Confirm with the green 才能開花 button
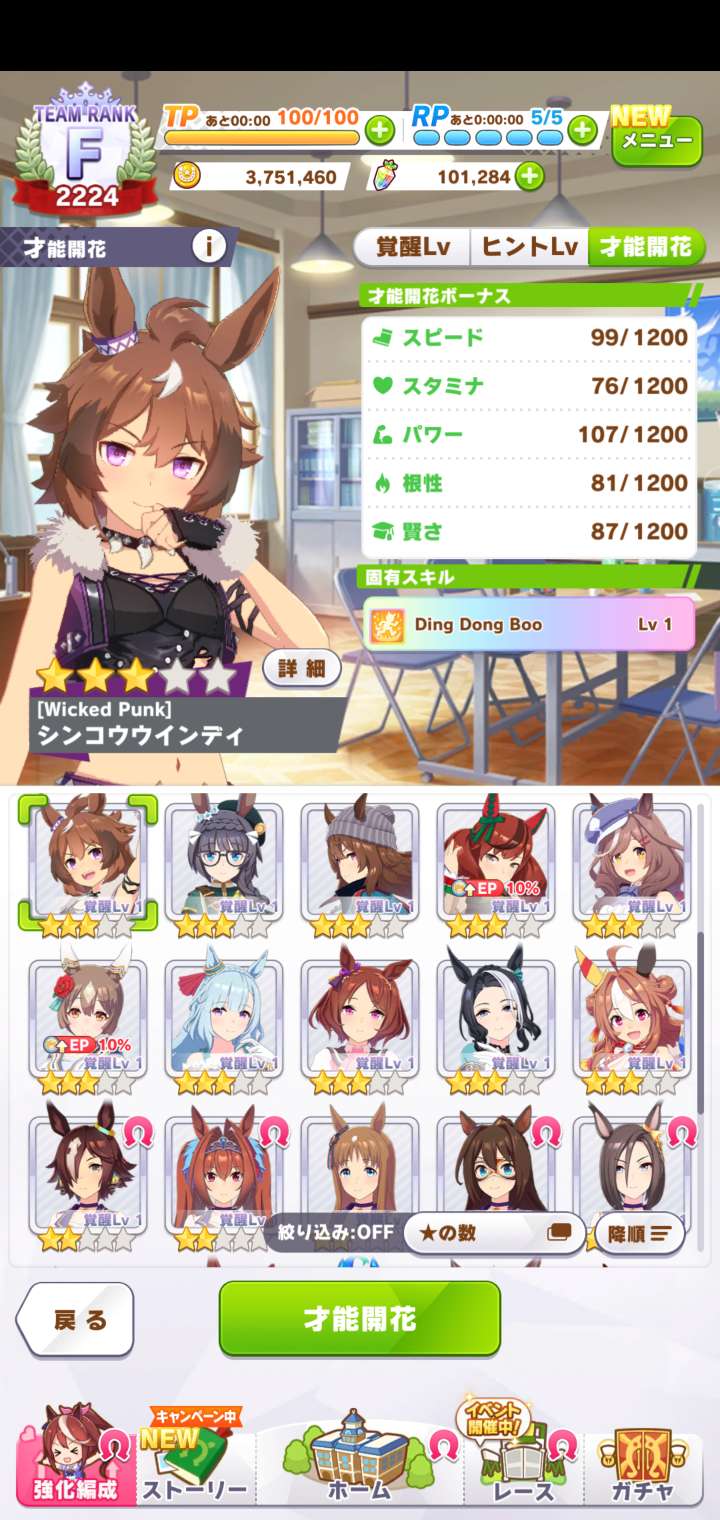The width and height of the screenshot is (720, 1520). (360, 1318)
